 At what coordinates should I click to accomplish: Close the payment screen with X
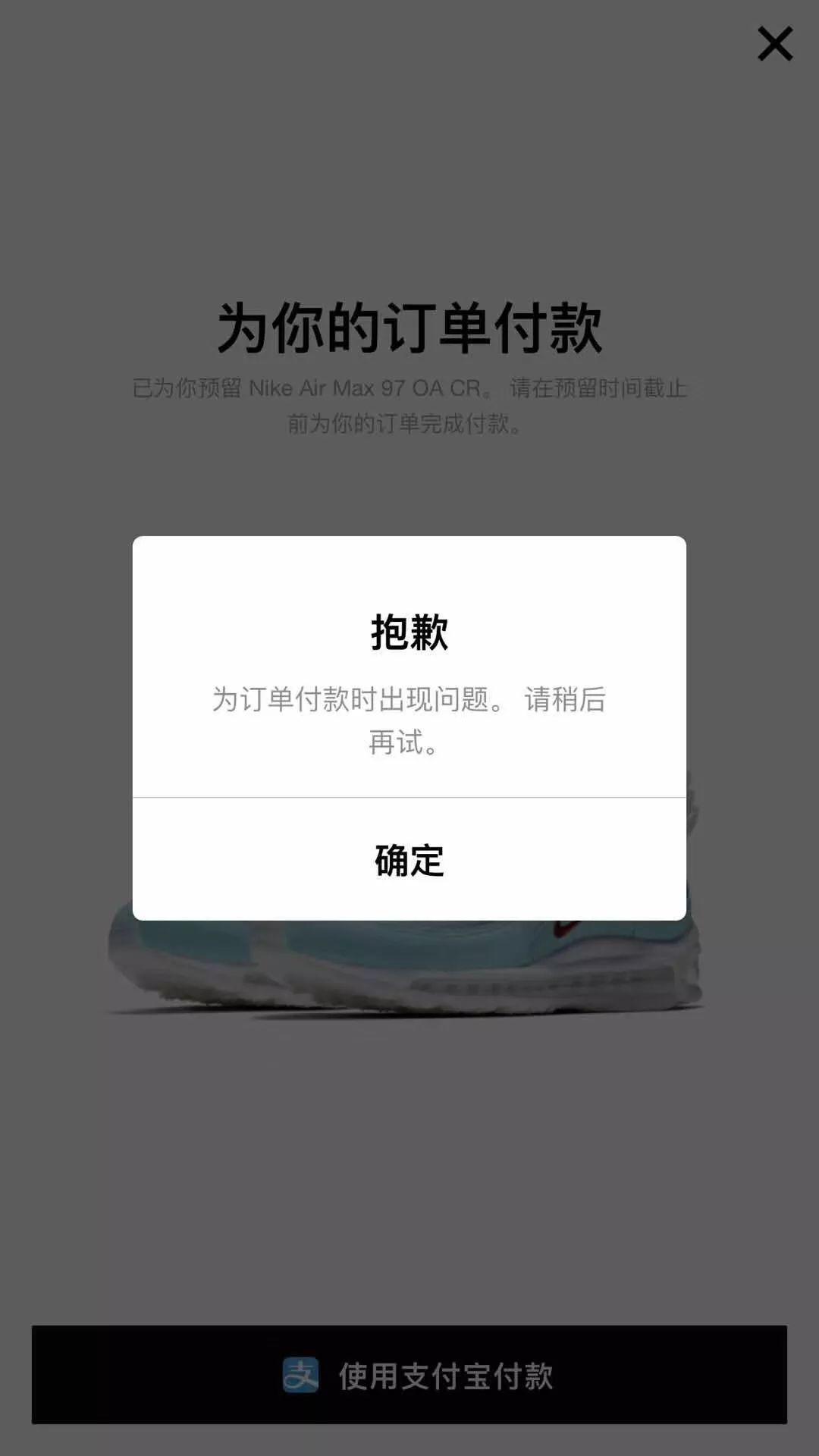pyautogui.click(x=774, y=44)
